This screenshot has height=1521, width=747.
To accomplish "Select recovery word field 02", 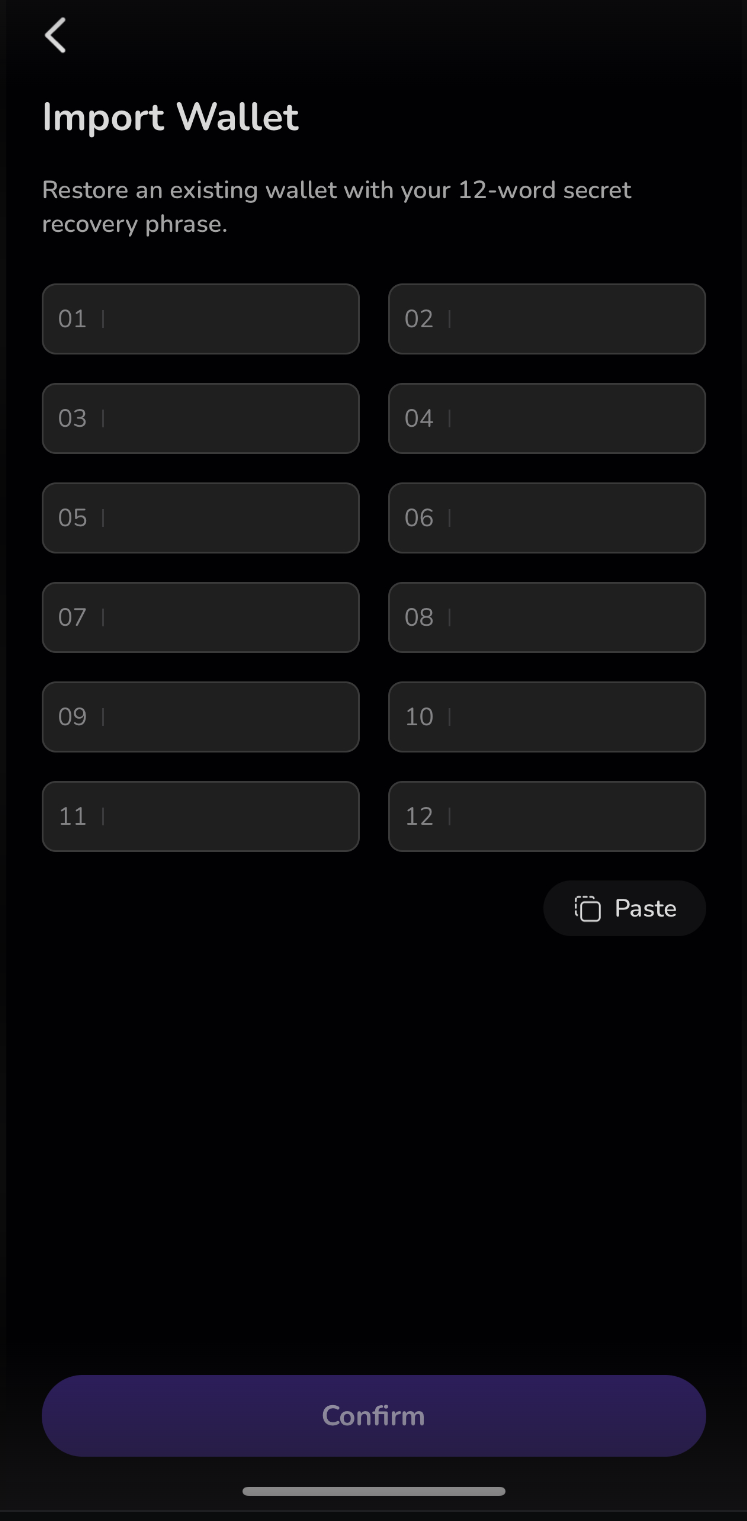I will (547, 319).
